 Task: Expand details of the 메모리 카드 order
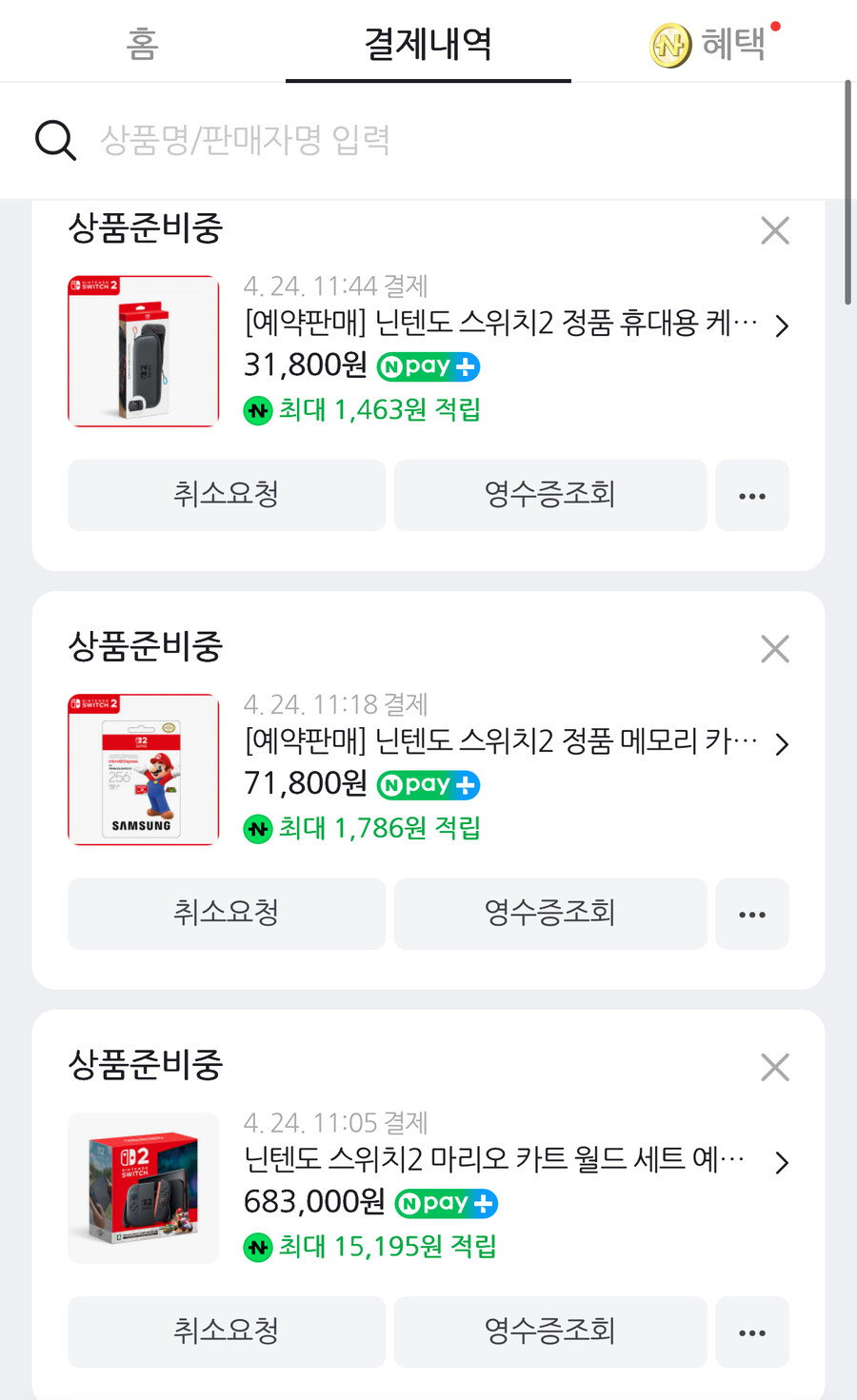pyautogui.click(x=782, y=744)
